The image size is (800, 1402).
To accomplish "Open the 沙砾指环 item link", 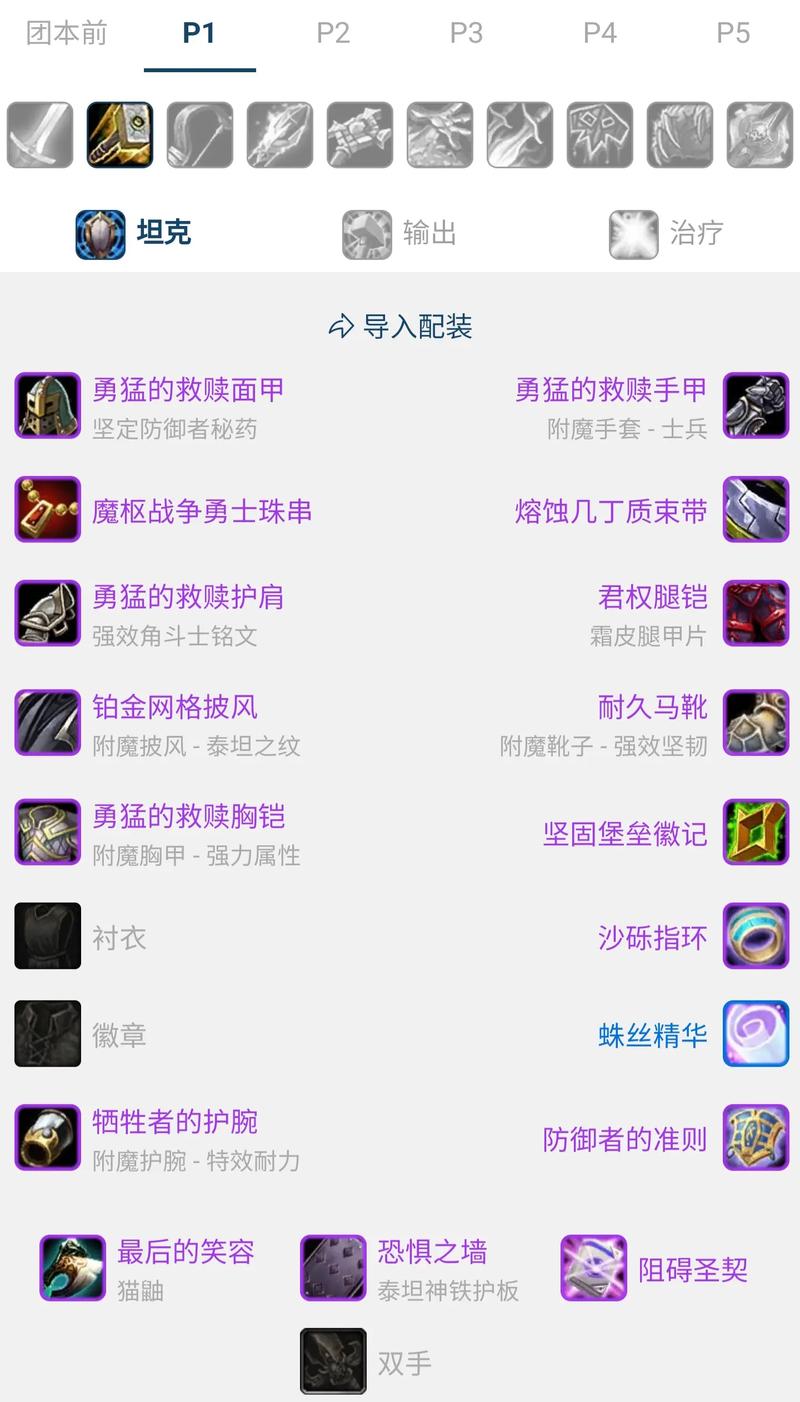I will point(651,937).
